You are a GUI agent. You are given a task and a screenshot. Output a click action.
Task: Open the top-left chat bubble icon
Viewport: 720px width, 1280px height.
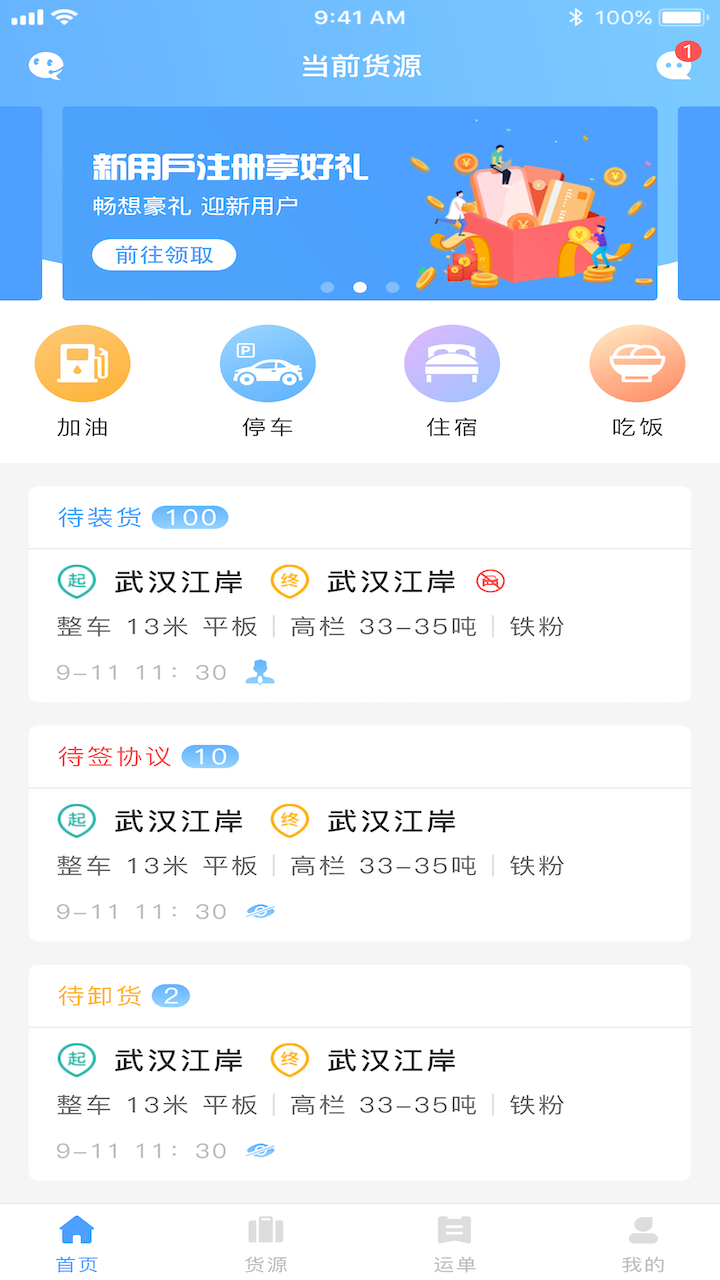coord(46,64)
